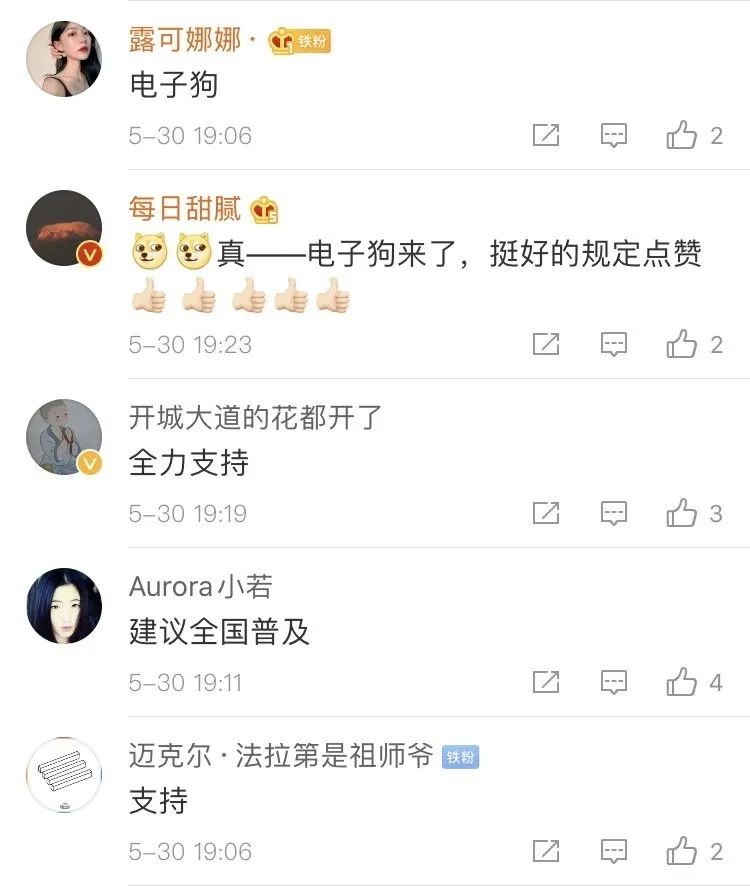Reply to 露可娜娜's comment

(x=613, y=135)
